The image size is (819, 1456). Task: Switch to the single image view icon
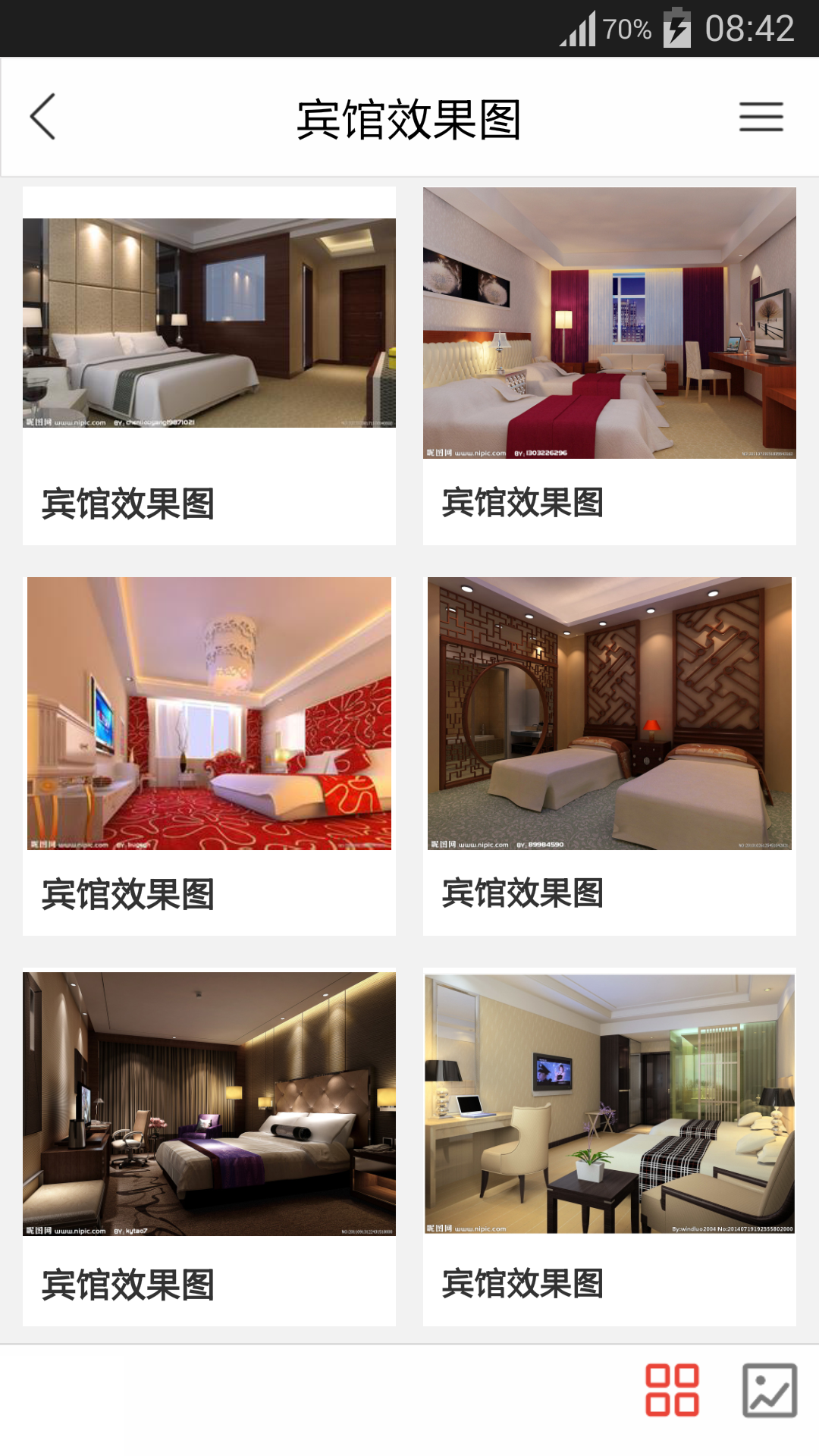(x=770, y=1390)
